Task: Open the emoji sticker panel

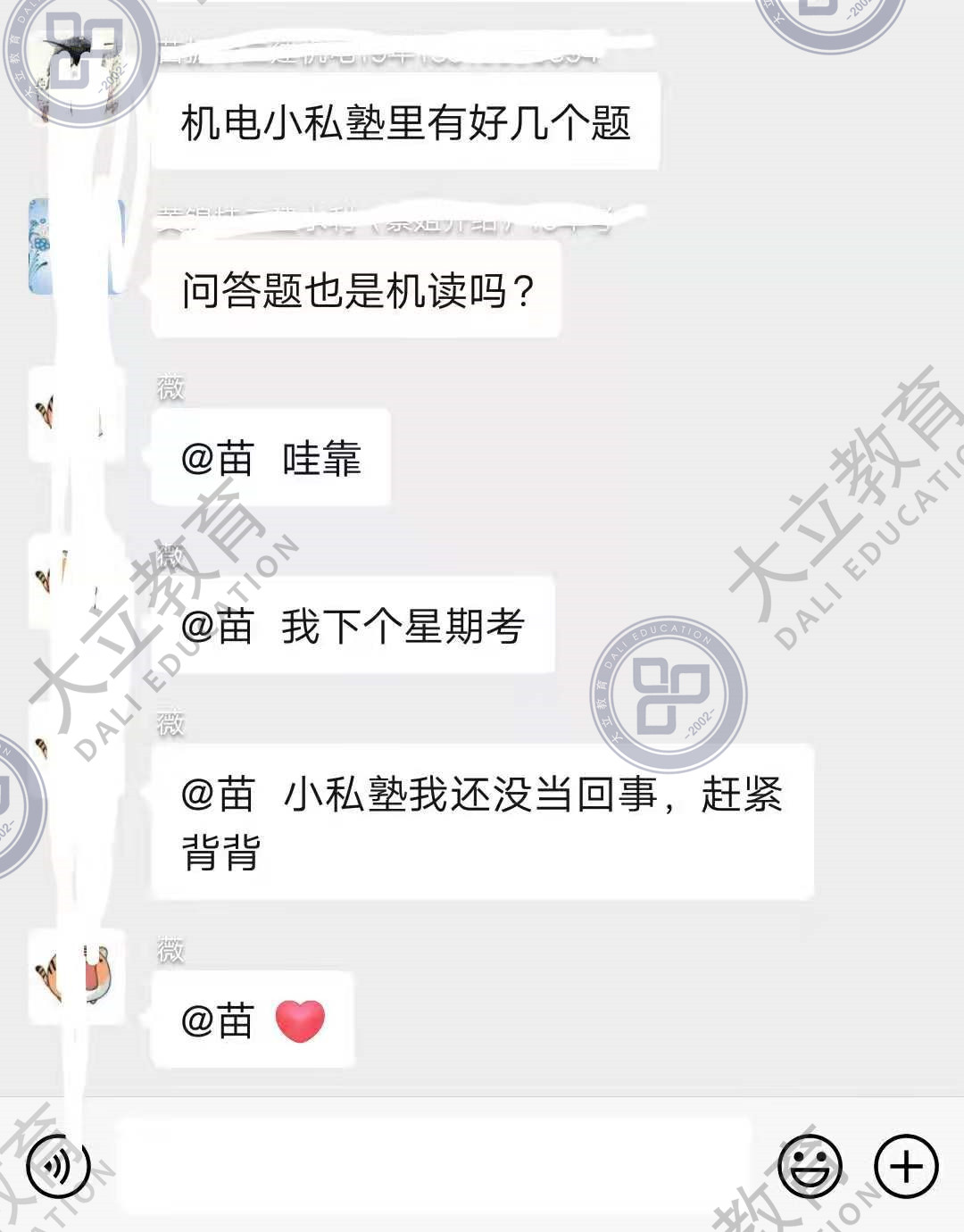Action: [x=810, y=1166]
